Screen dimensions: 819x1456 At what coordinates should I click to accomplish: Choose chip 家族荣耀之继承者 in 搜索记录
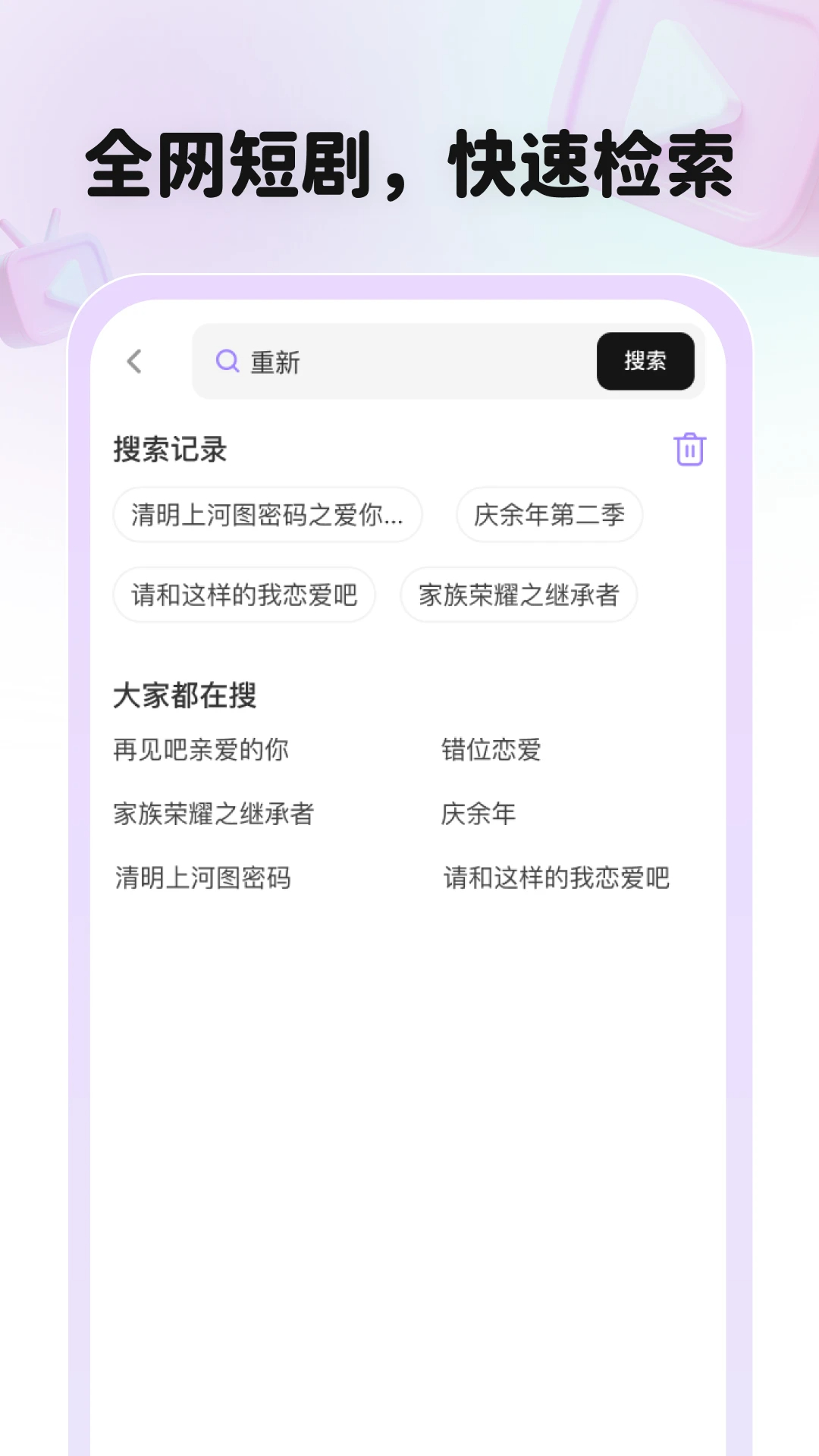click(x=519, y=595)
